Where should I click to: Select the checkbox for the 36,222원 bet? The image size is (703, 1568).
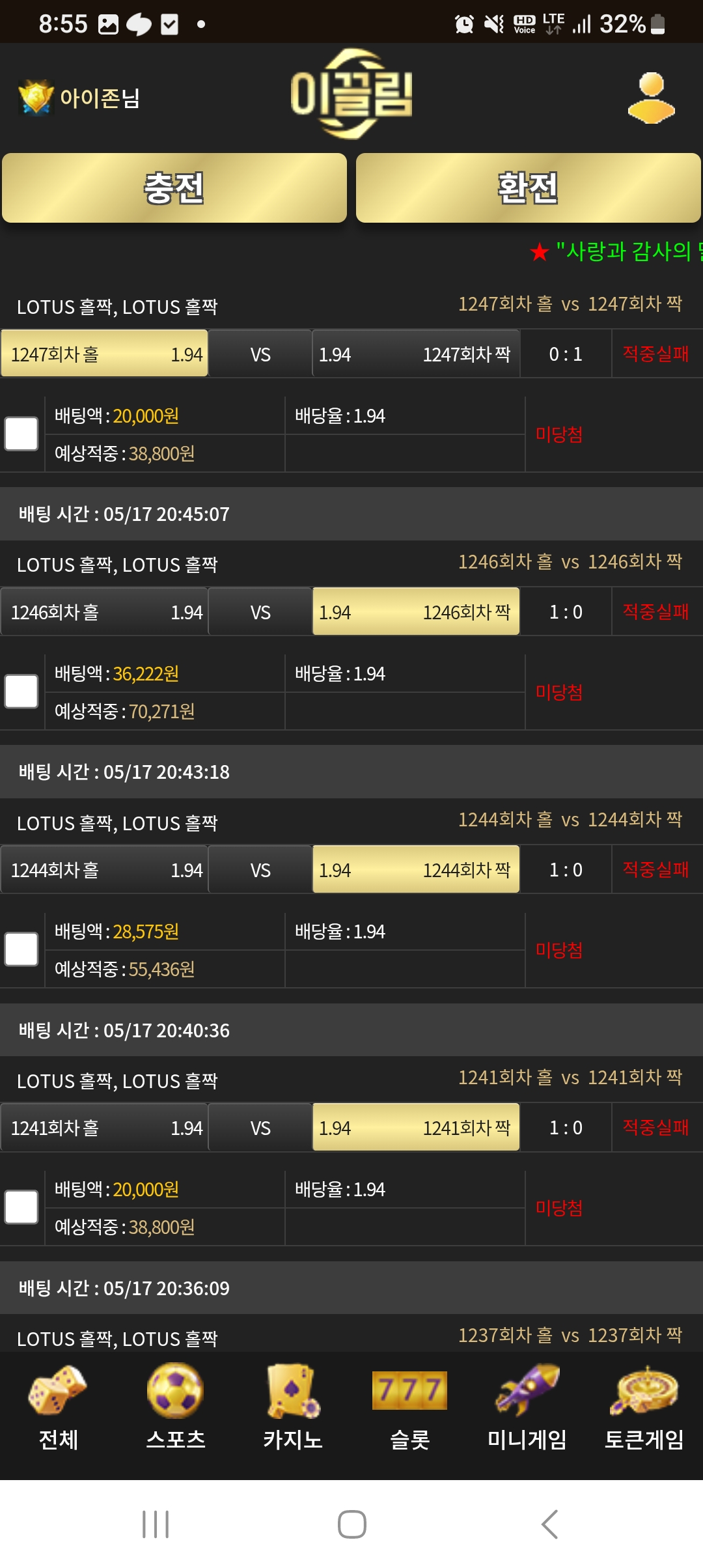21,692
